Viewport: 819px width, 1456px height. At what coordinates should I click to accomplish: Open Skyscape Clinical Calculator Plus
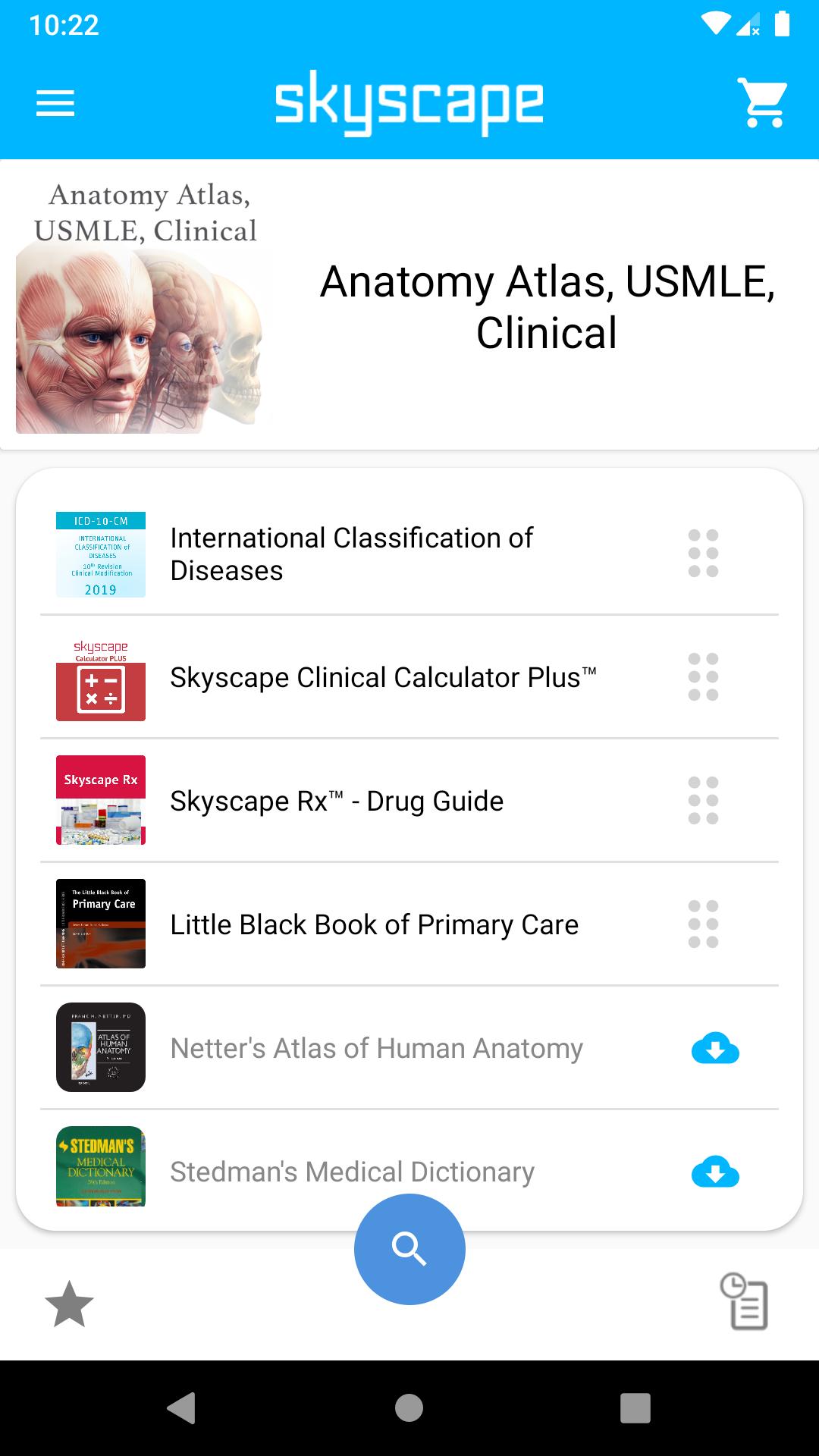pyautogui.click(x=409, y=677)
